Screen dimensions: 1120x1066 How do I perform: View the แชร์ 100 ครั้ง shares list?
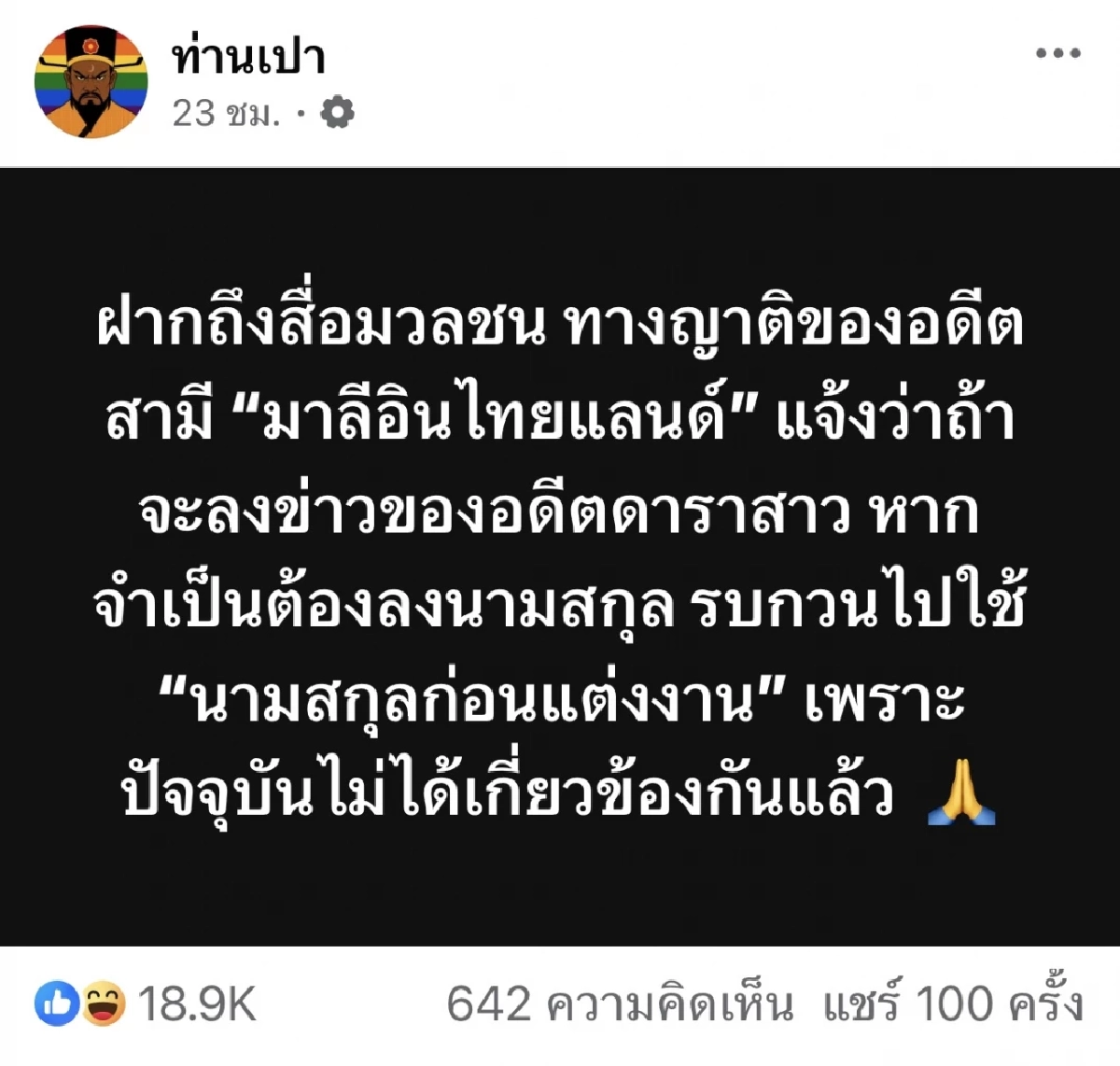click(x=952, y=1004)
